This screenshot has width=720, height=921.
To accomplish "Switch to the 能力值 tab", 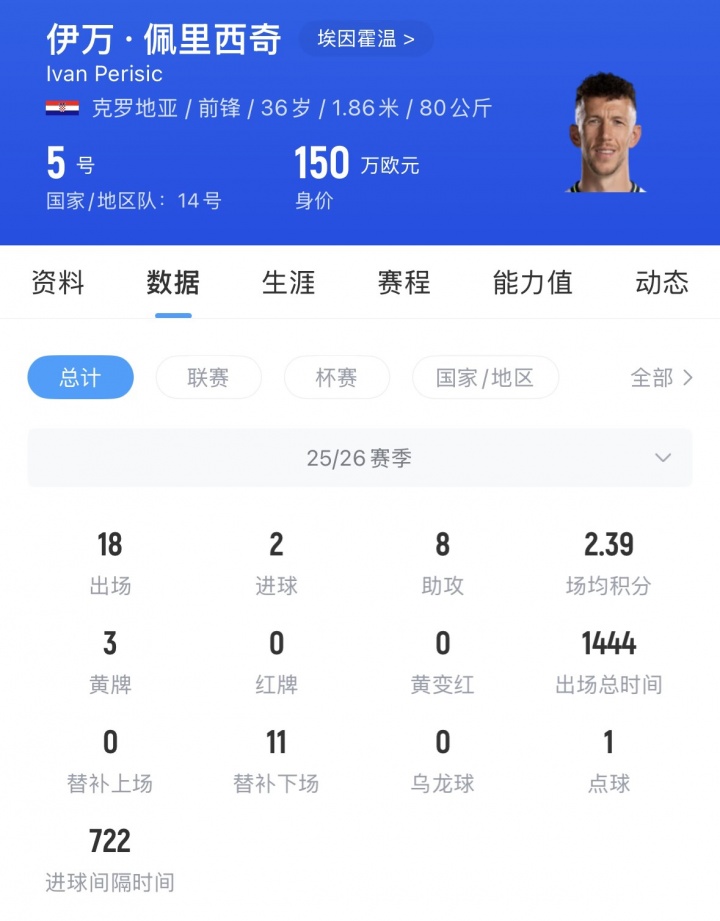I will tap(532, 283).
